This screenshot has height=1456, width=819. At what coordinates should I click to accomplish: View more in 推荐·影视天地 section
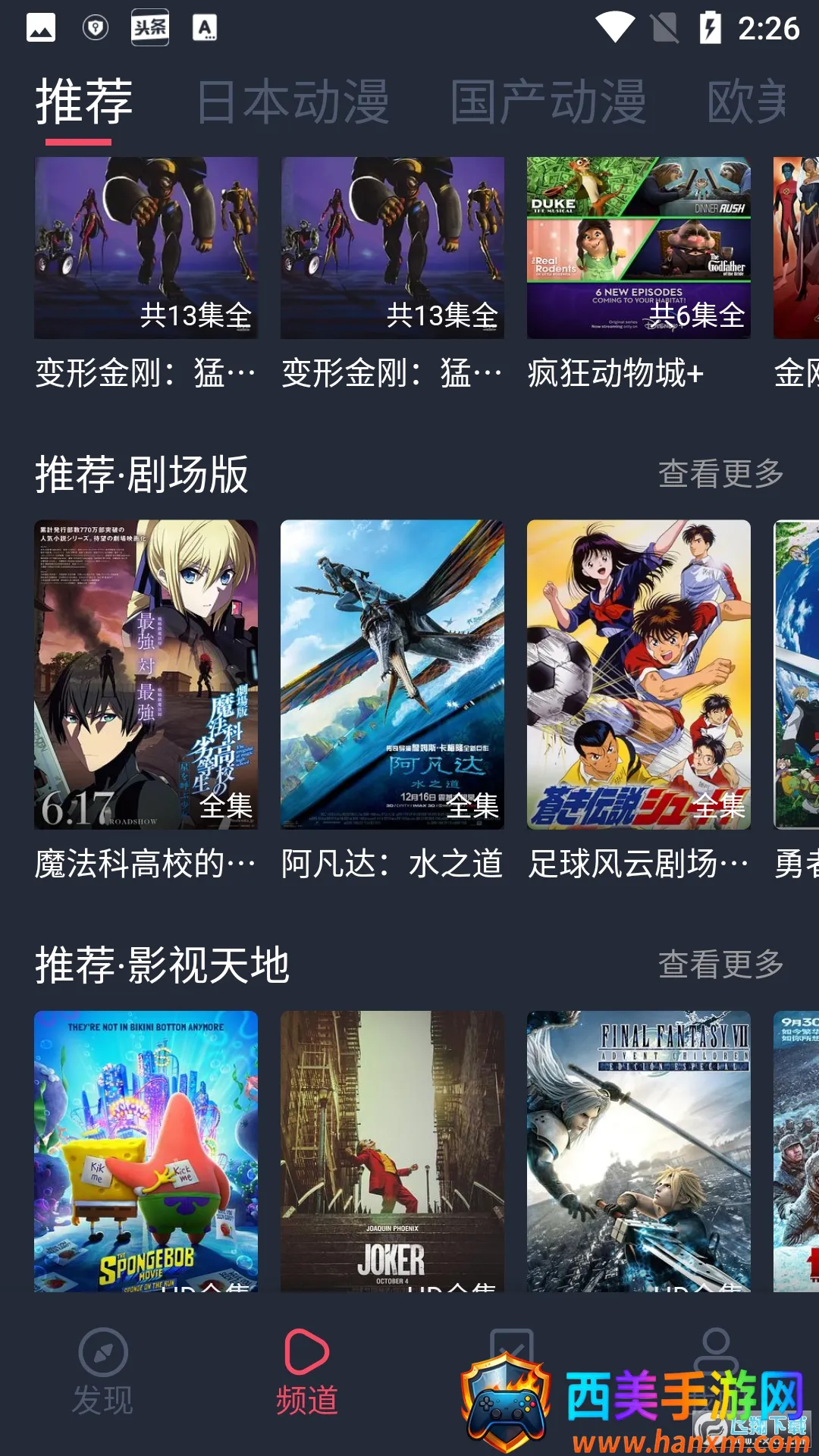coord(720,965)
